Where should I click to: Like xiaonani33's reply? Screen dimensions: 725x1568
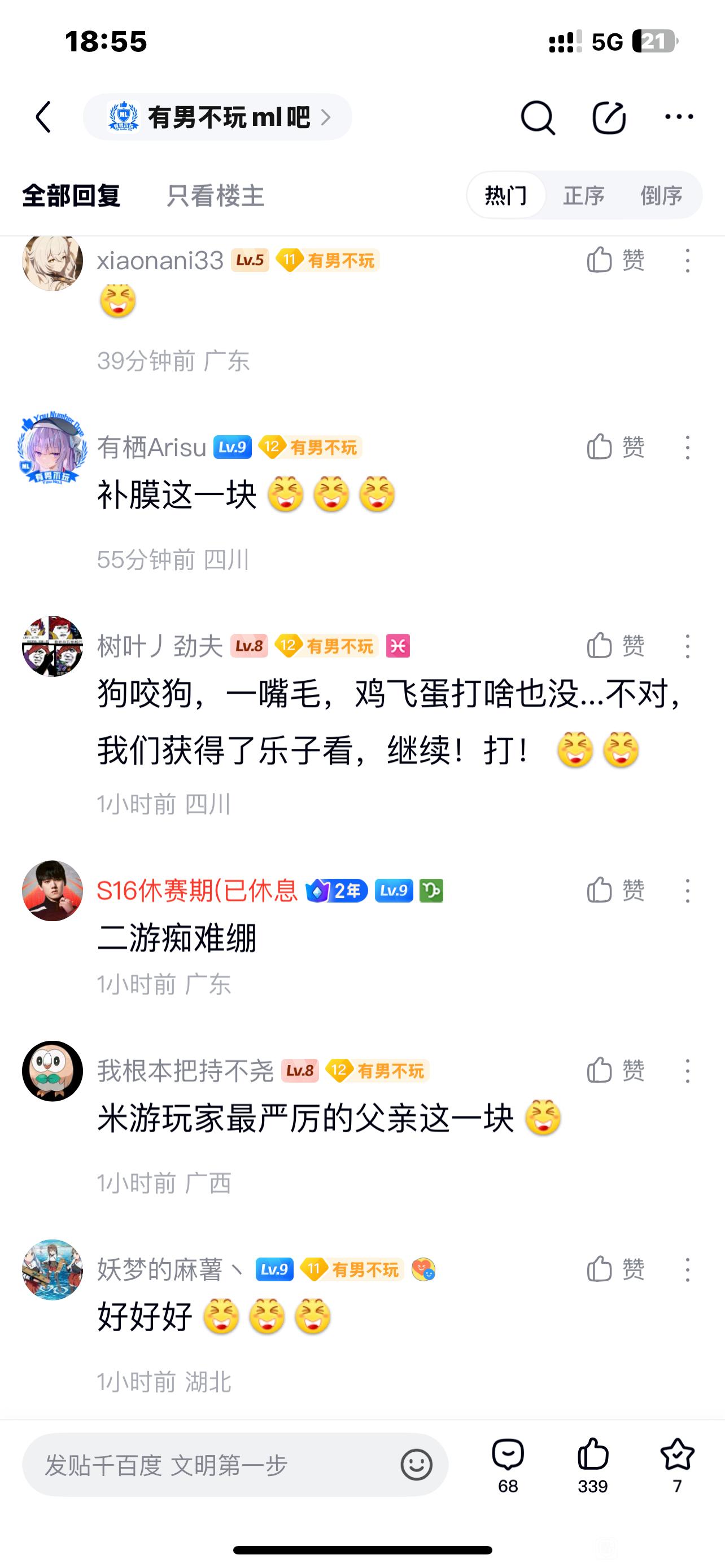coord(615,260)
